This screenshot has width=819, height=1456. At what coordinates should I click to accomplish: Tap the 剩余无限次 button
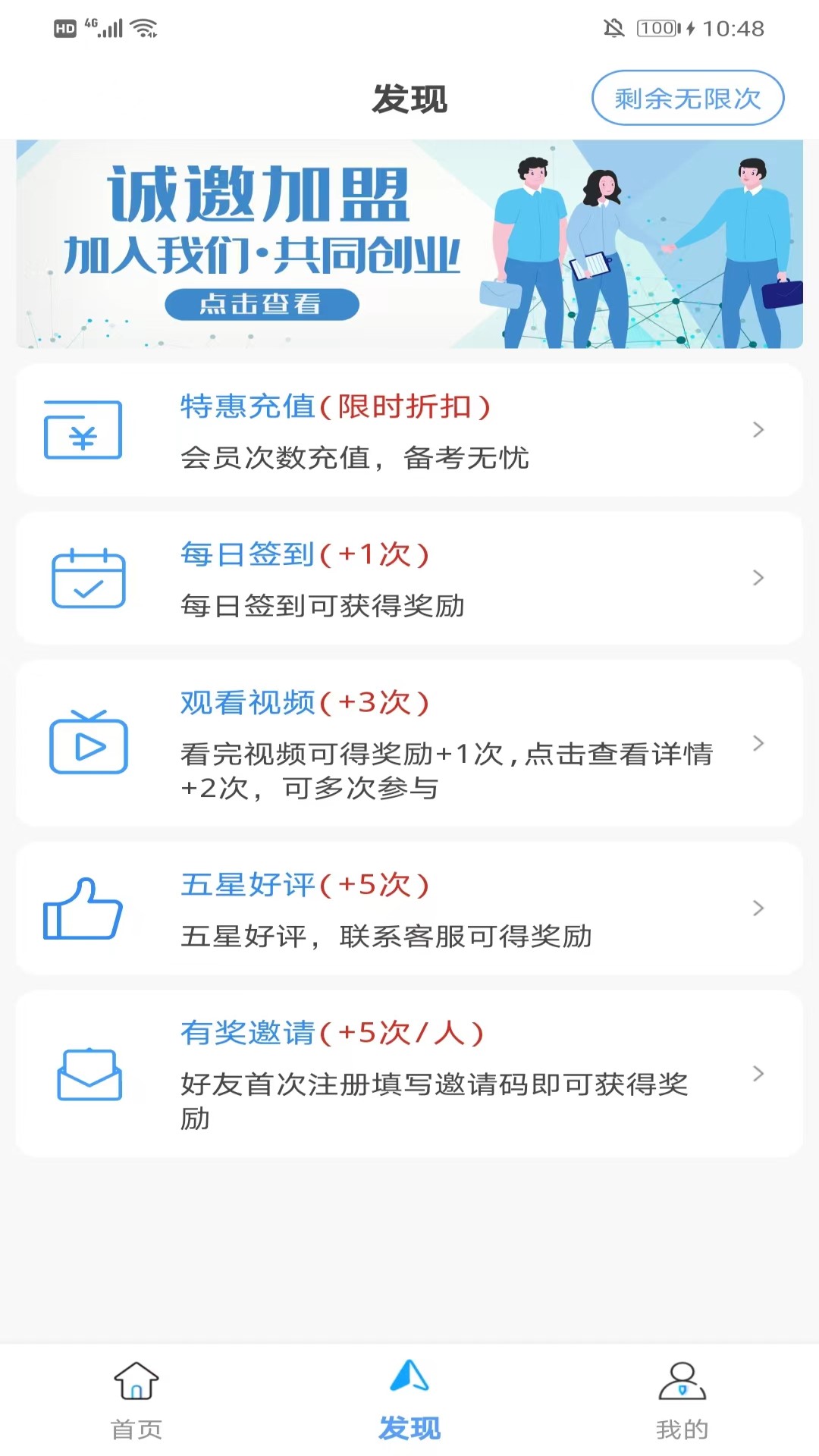coord(686,98)
